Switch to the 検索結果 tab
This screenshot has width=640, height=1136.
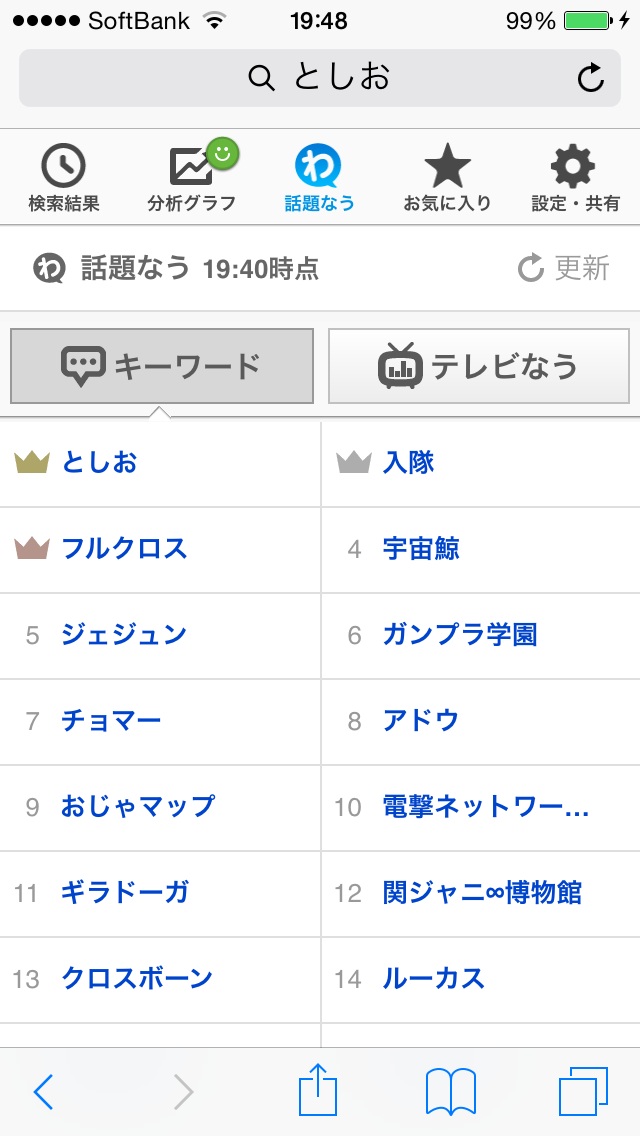pos(64,178)
